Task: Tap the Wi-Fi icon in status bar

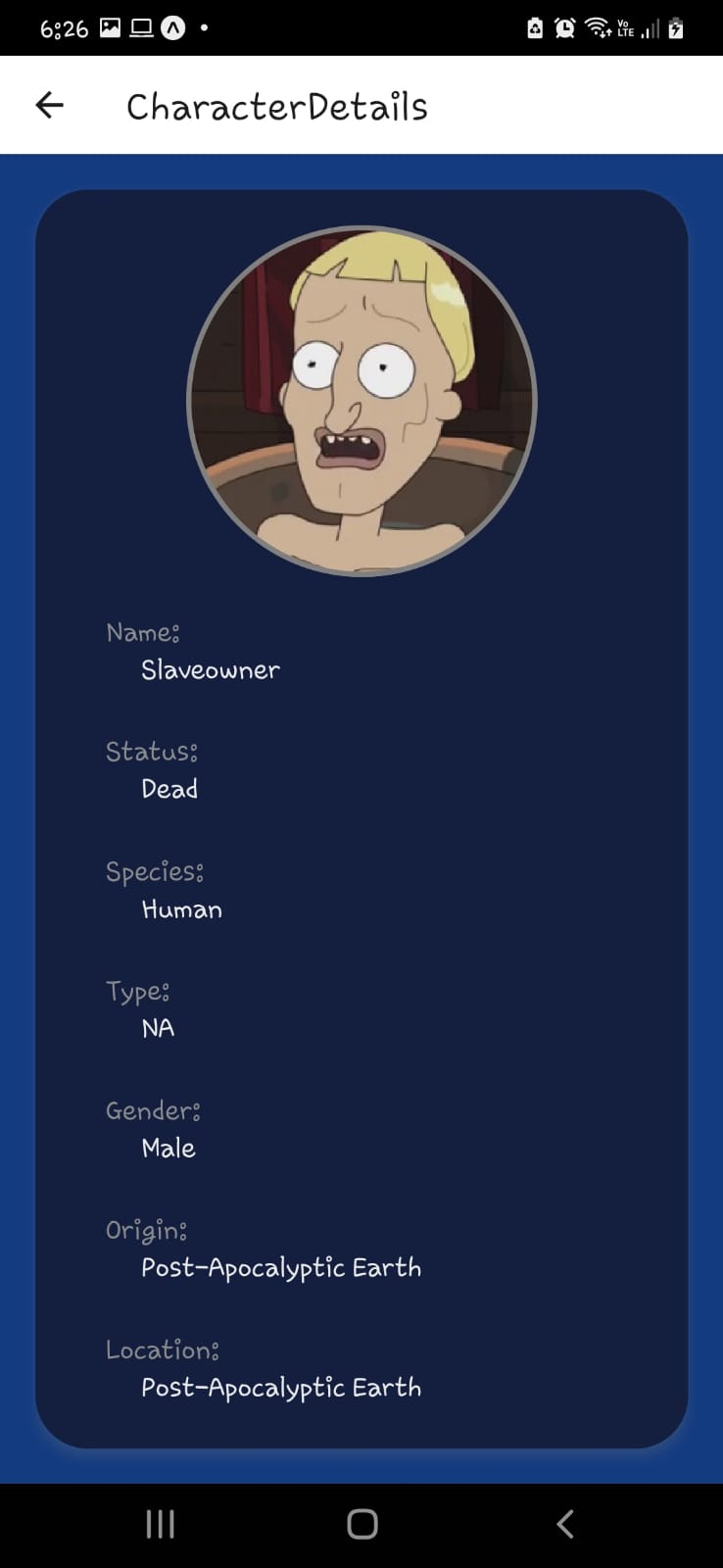Action: (x=596, y=27)
